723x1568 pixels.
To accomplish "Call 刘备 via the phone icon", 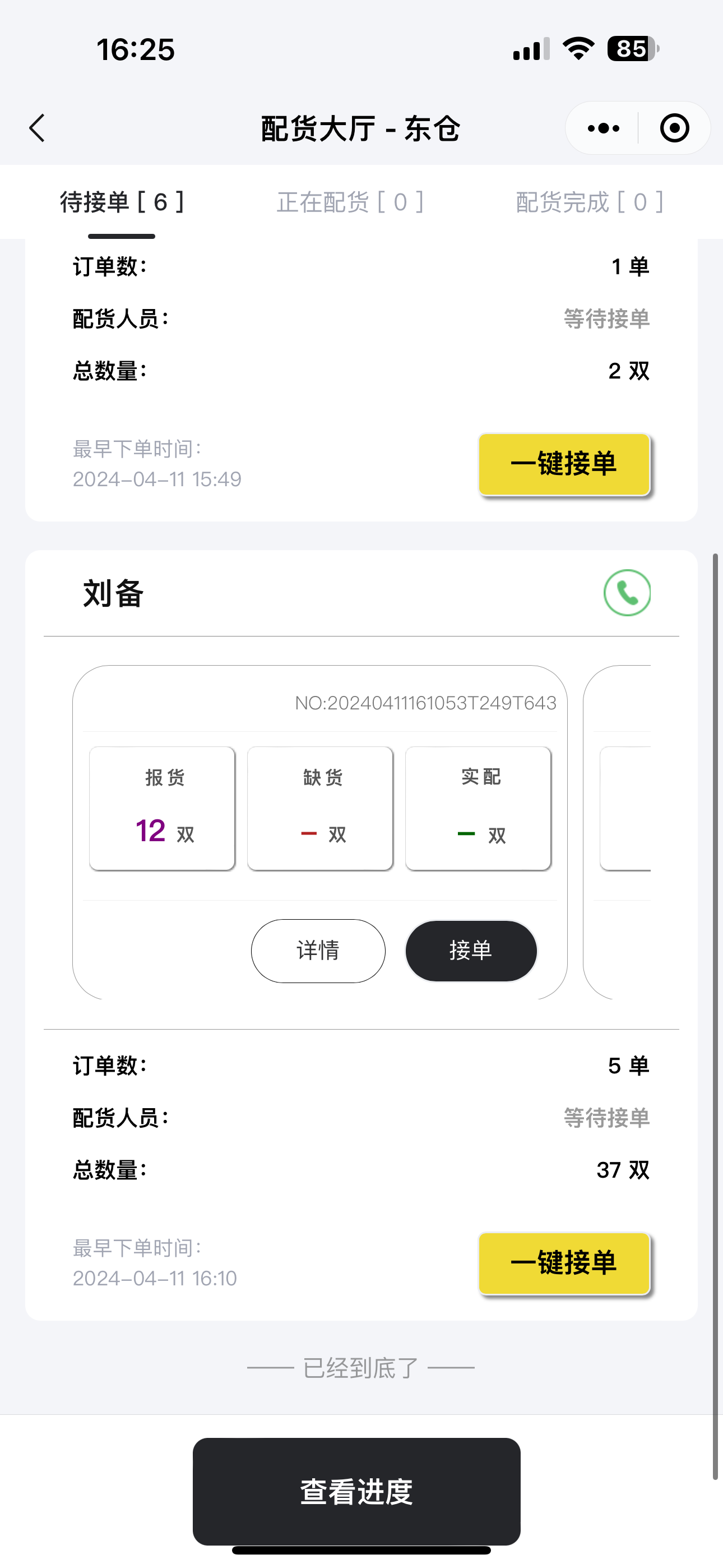I will click(x=627, y=593).
